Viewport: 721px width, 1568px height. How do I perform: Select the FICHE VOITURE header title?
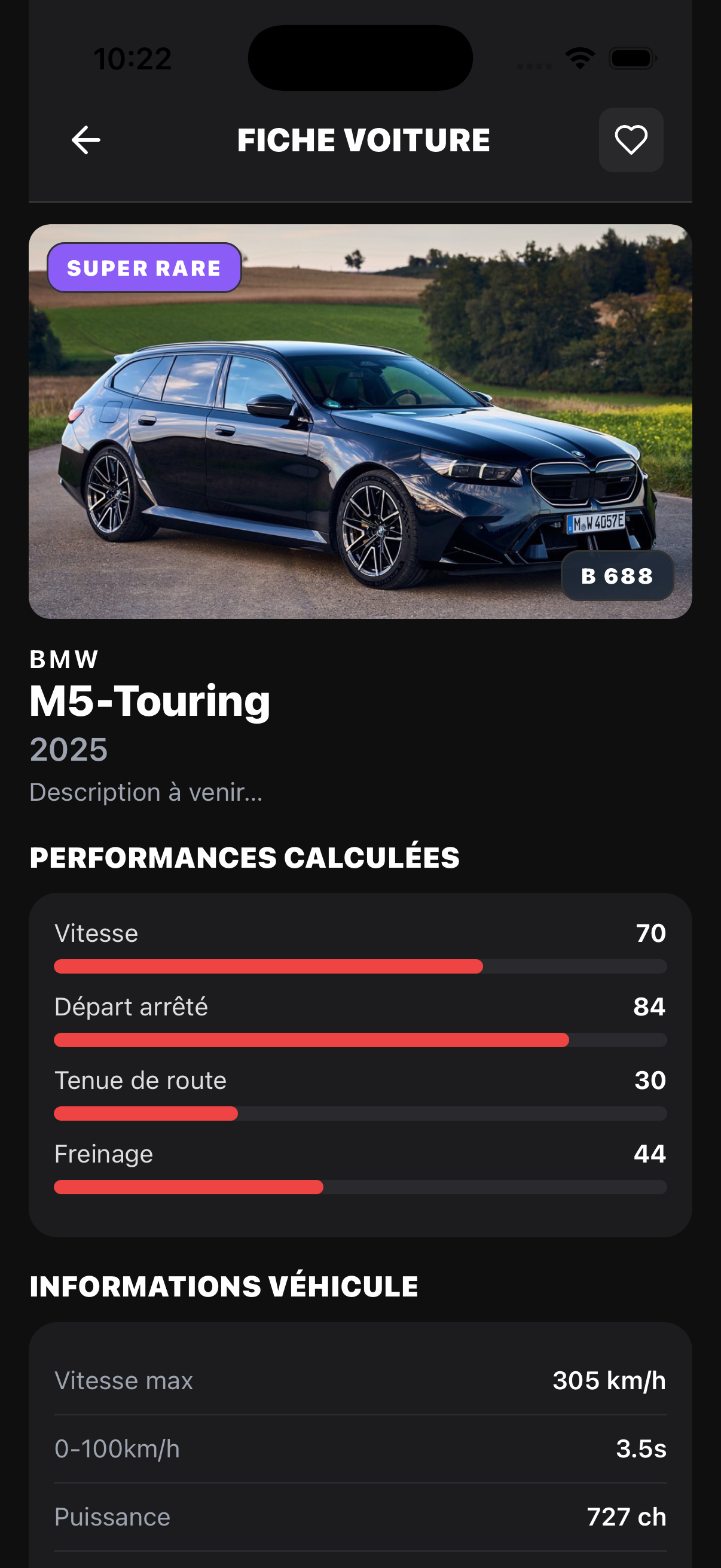363,139
